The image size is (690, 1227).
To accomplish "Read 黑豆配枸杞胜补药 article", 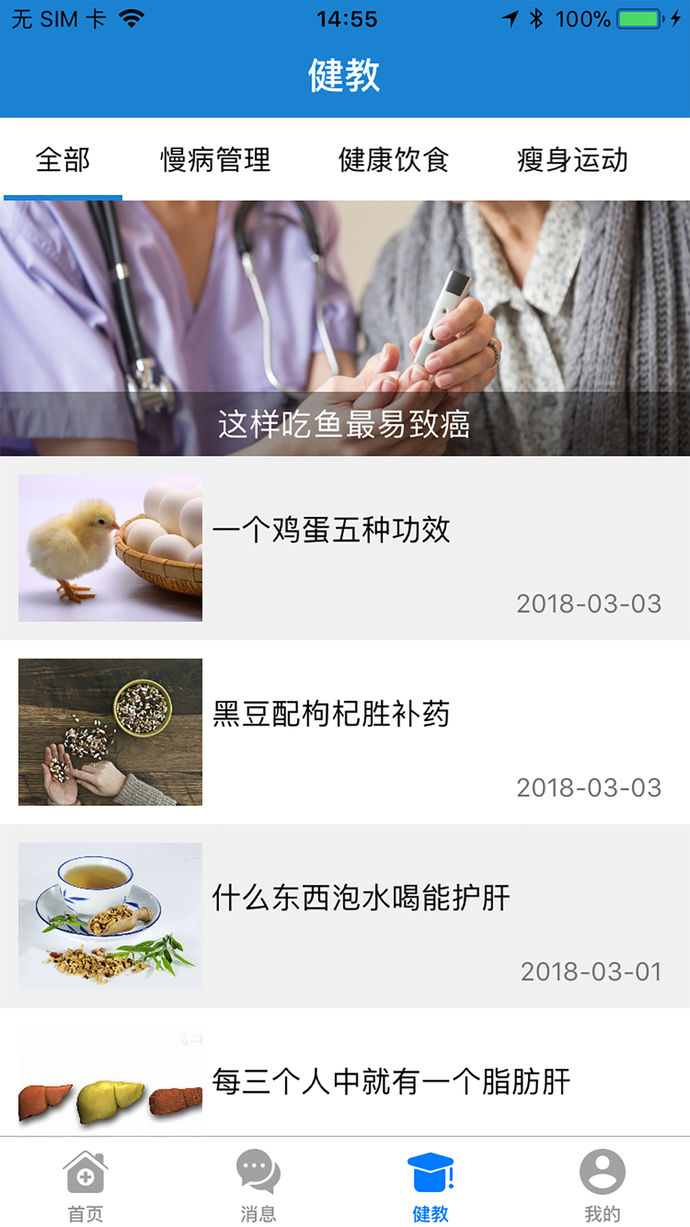I will [345, 732].
